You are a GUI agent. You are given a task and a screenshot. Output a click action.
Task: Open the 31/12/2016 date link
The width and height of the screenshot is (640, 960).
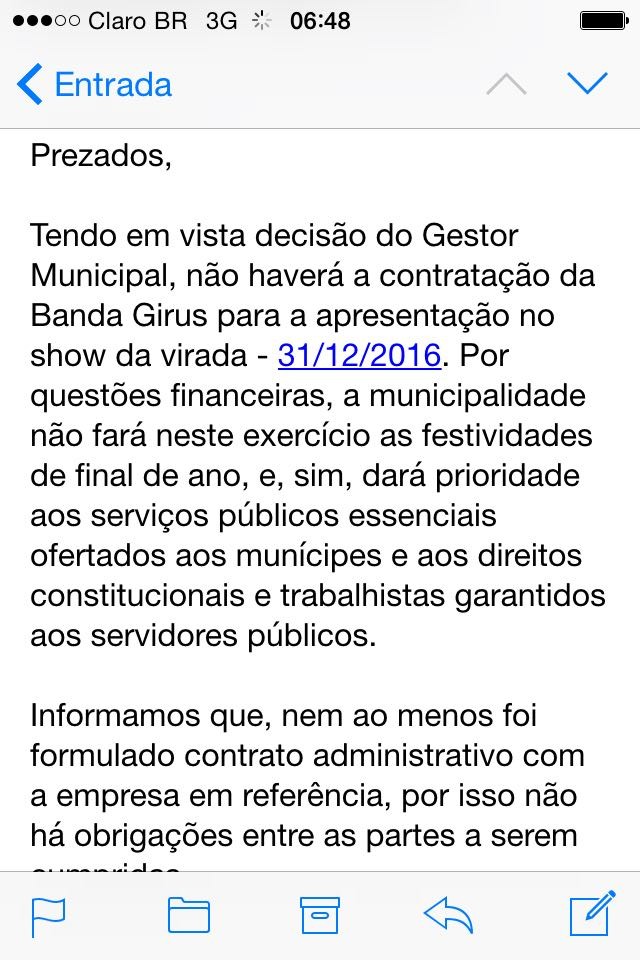[x=359, y=355]
